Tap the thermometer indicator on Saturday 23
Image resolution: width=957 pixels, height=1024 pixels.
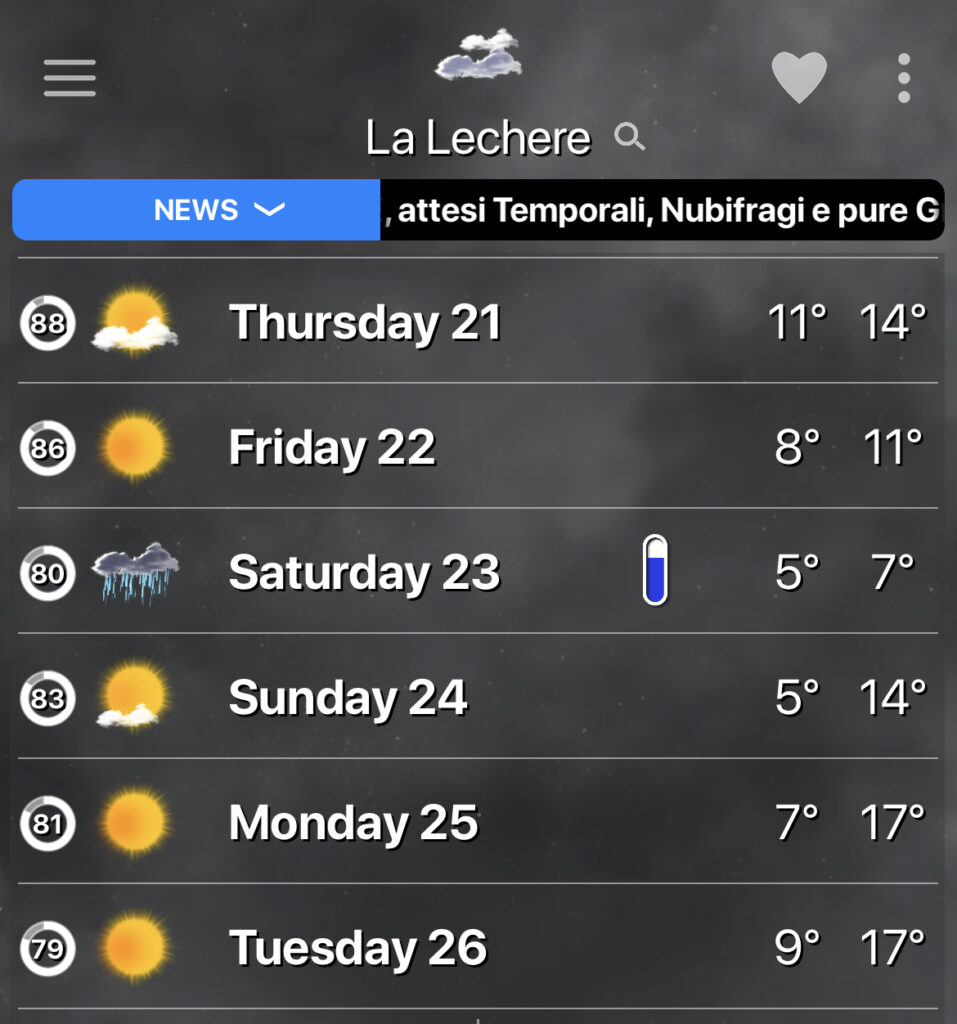tap(653, 570)
